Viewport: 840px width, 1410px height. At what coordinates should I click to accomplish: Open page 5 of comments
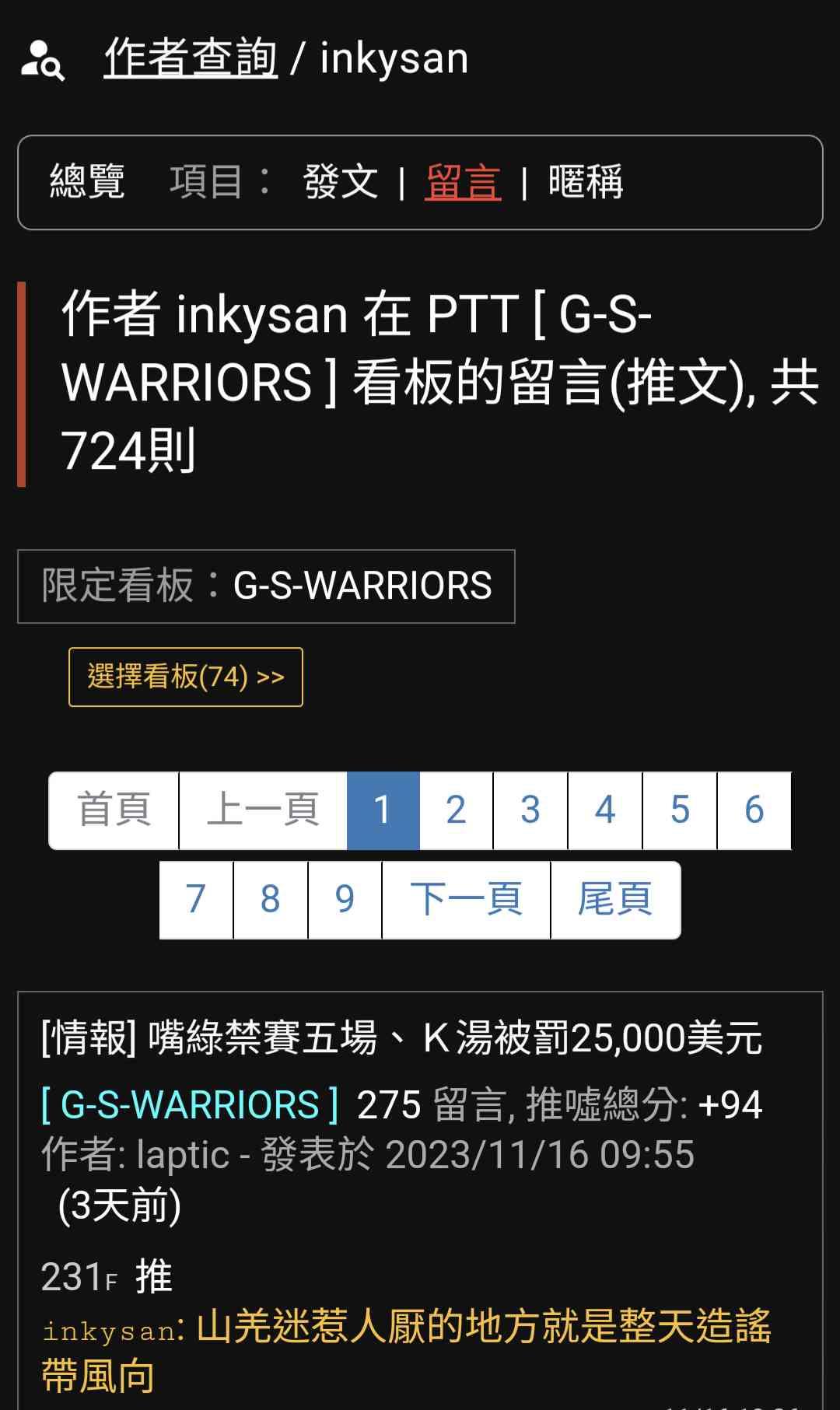680,810
